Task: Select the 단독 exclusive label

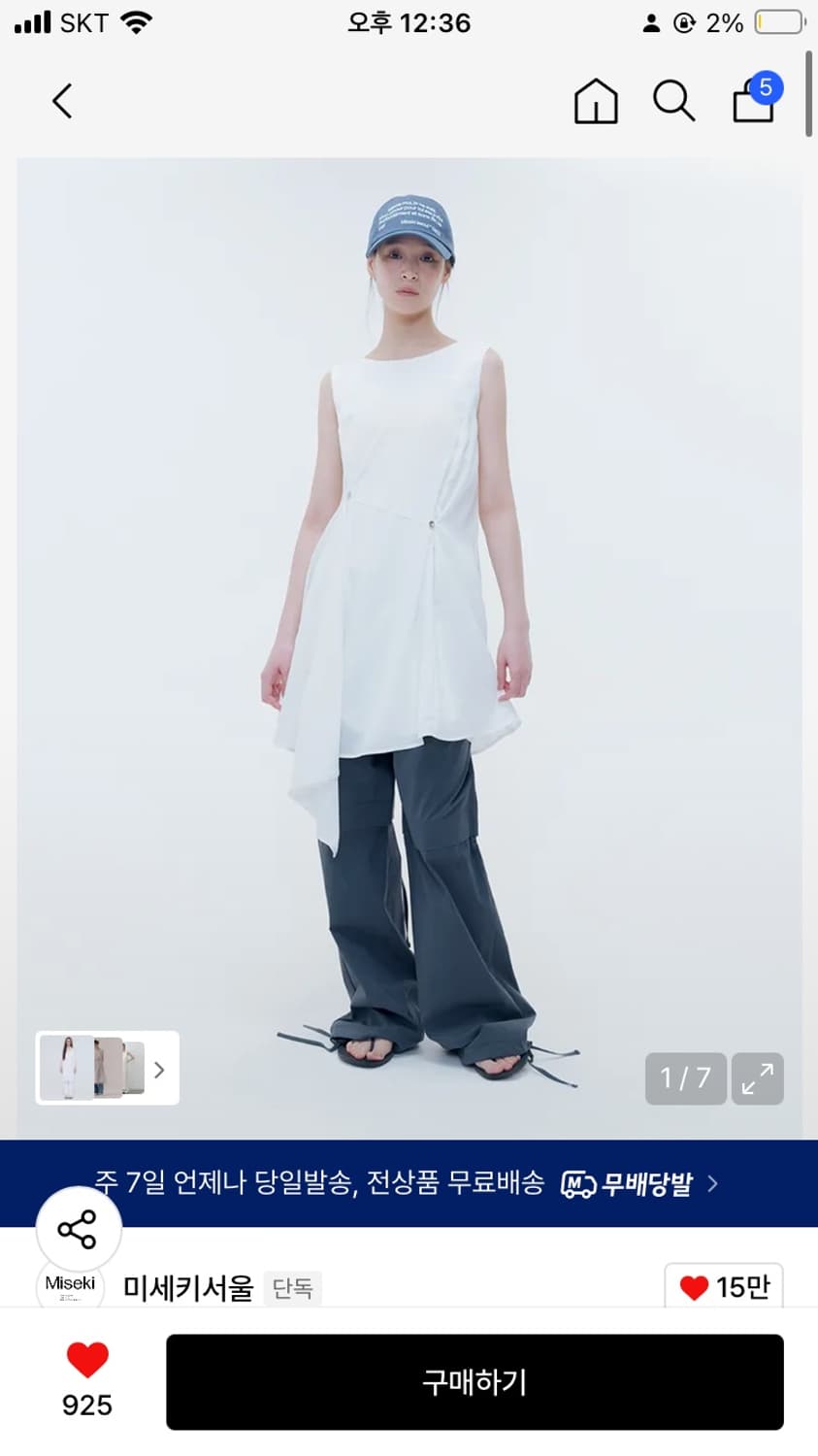Action: 292,1288
